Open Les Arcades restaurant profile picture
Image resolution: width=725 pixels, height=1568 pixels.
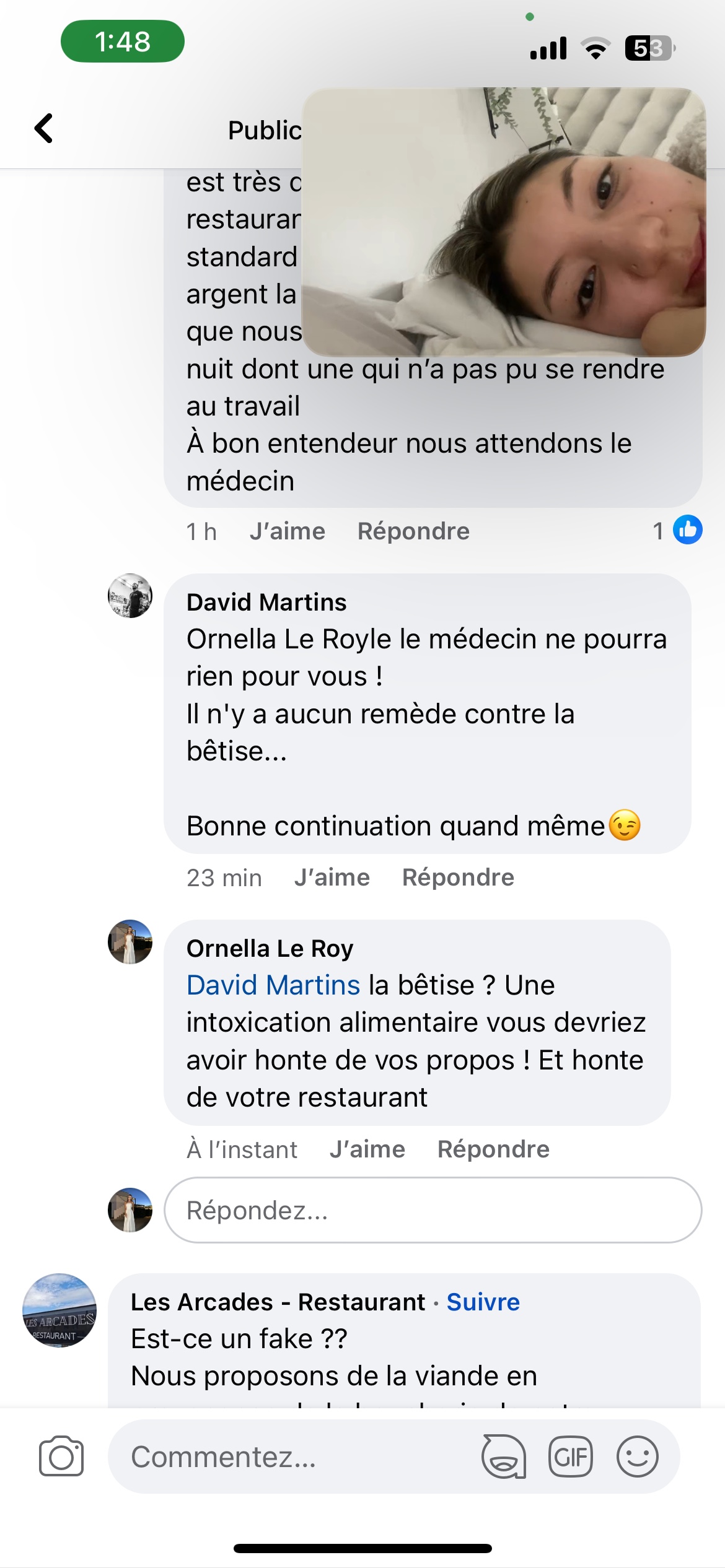pyautogui.click(x=59, y=1310)
